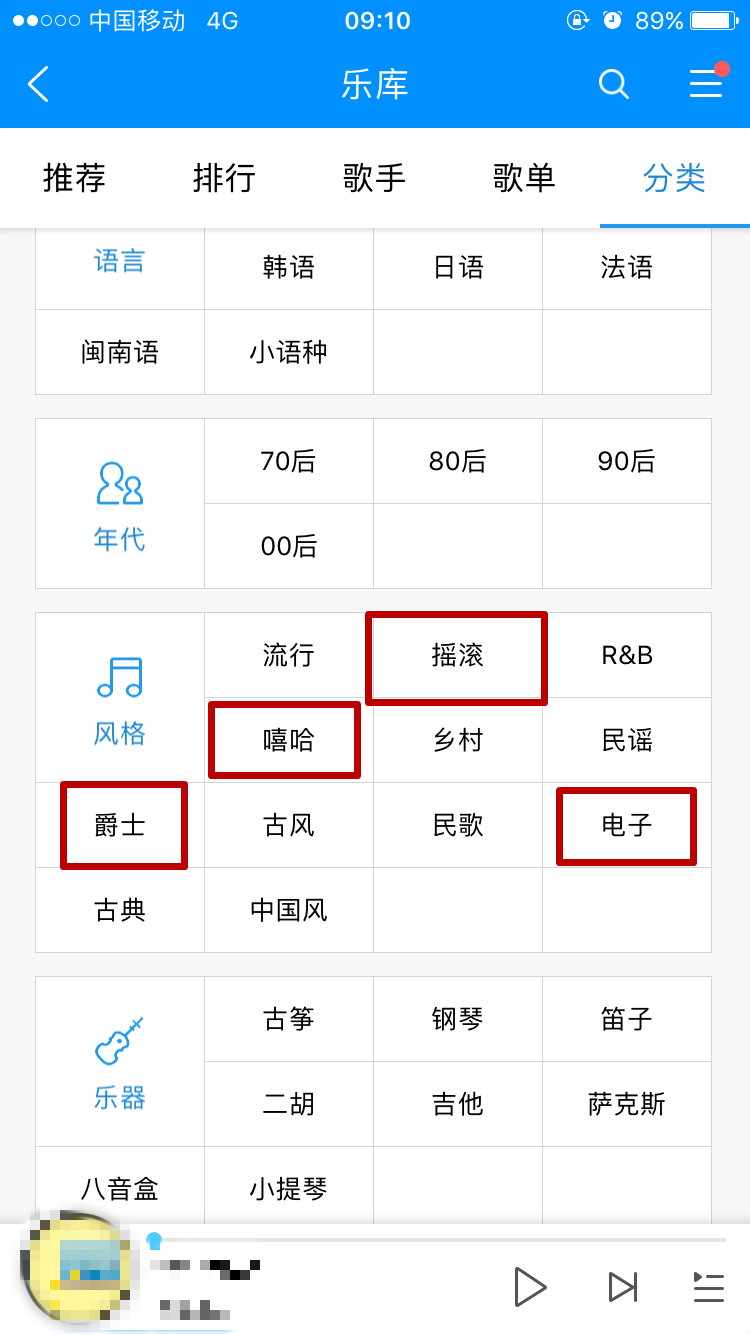The width and height of the screenshot is (750, 1334).
Task: Go back using the top-left arrow
Action: [38, 85]
